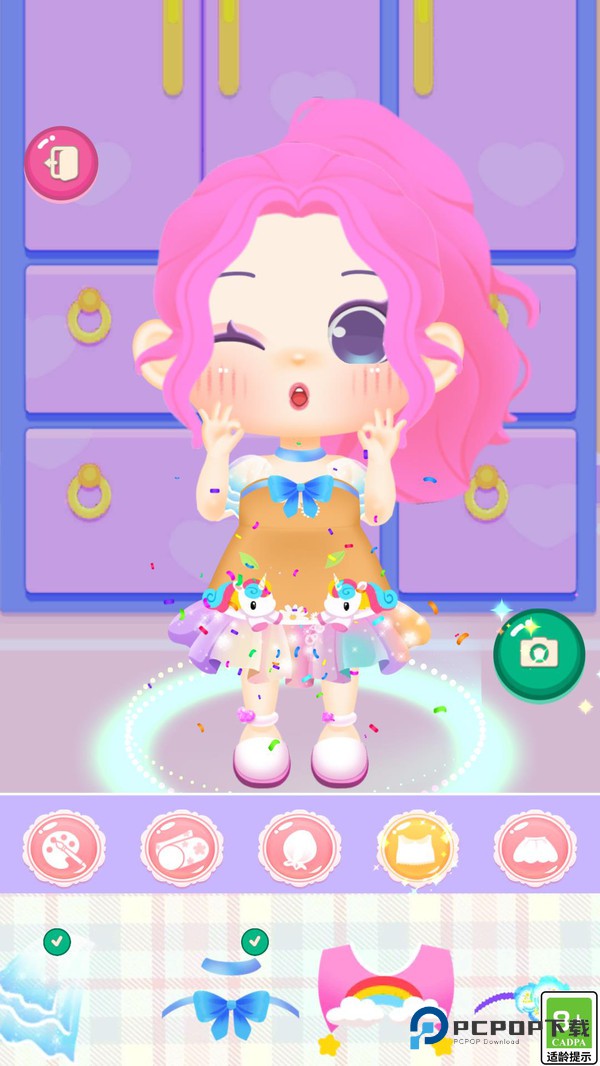The width and height of the screenshot is (600, 1066).
Task: Select the highlighted tops category
Action: pyautogui.click(x=418, y=847)
